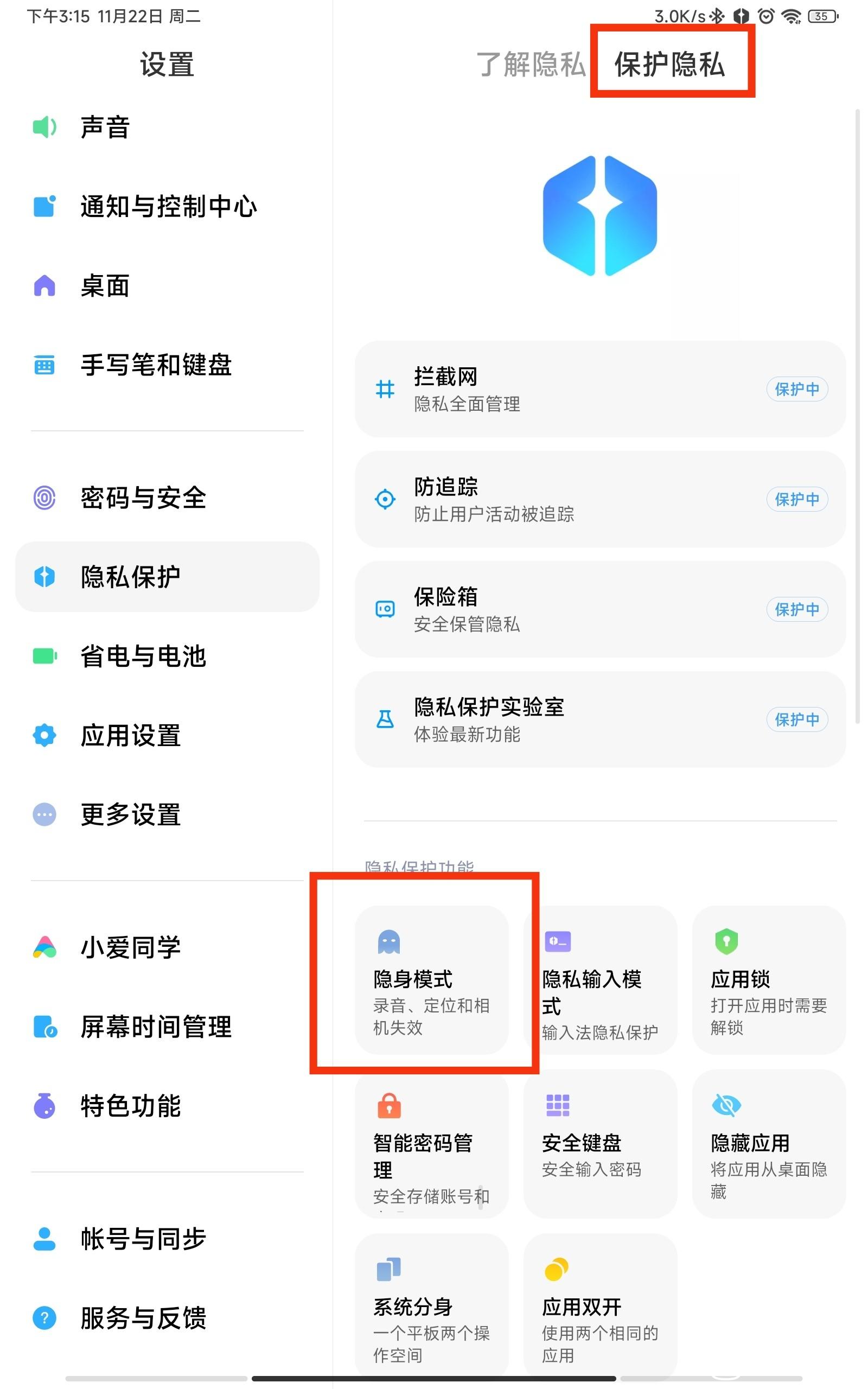The height and width of the screenshot is (1389, 868).
Task: Click the 保护中 badge on 拦截网
Action: tap(797, 388)
